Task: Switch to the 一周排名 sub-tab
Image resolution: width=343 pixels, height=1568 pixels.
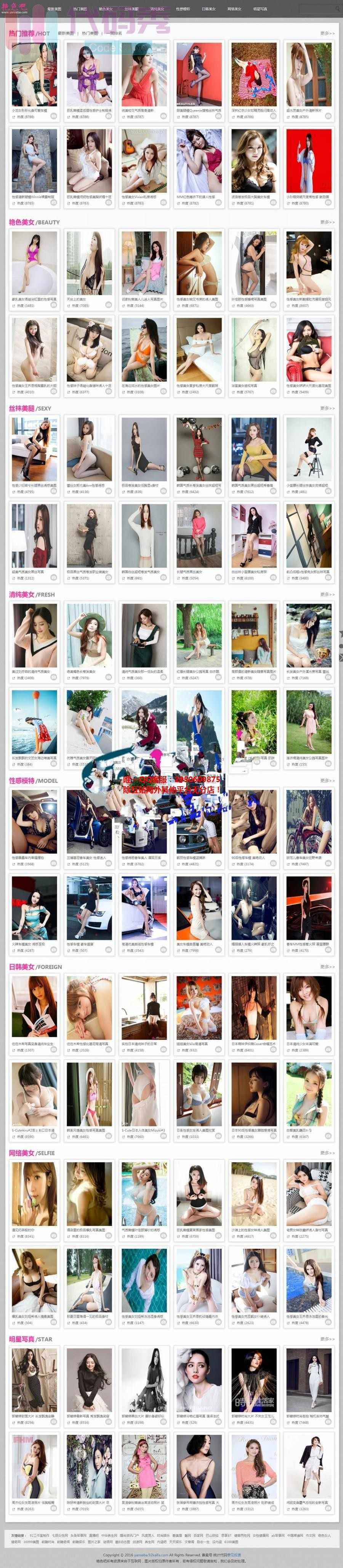Action: click(x=114, y=34)
